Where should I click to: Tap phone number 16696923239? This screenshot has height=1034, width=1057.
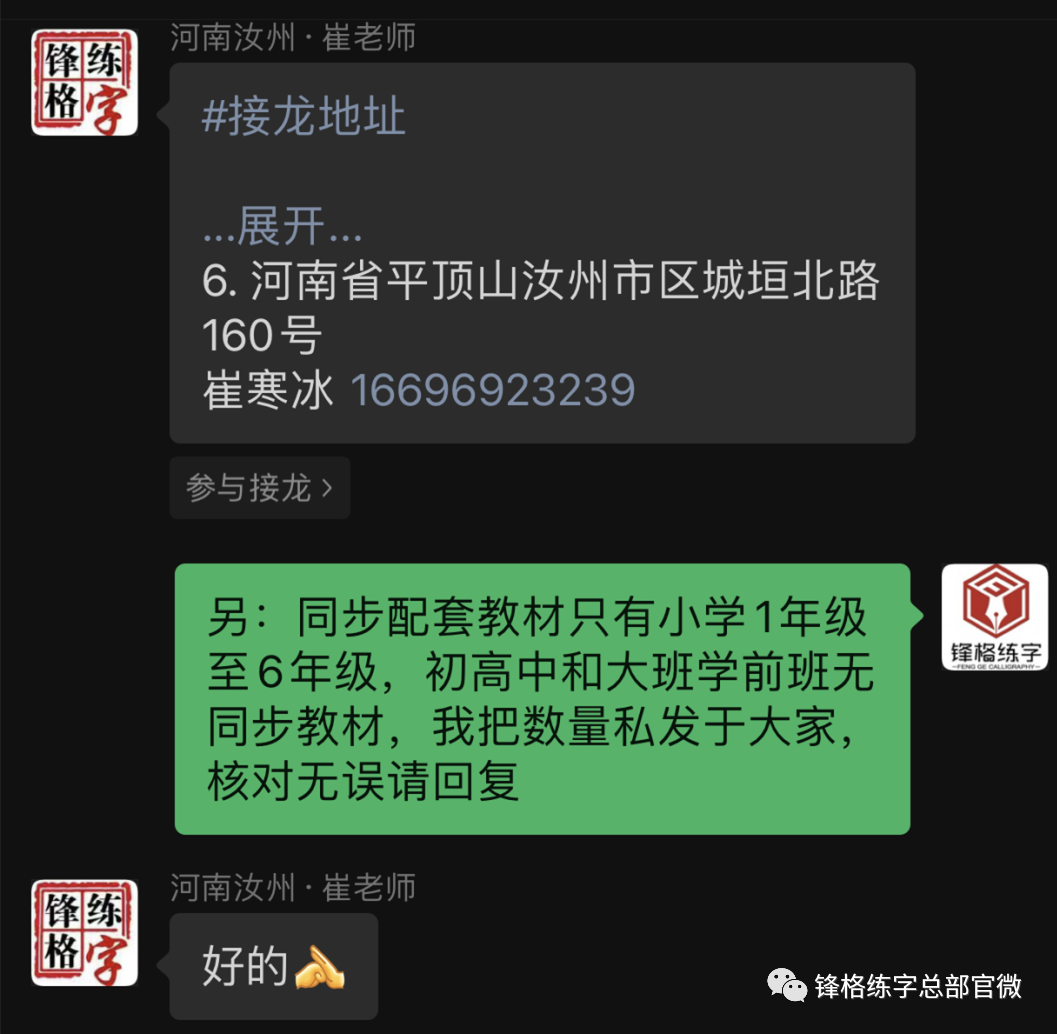[492, 390]
